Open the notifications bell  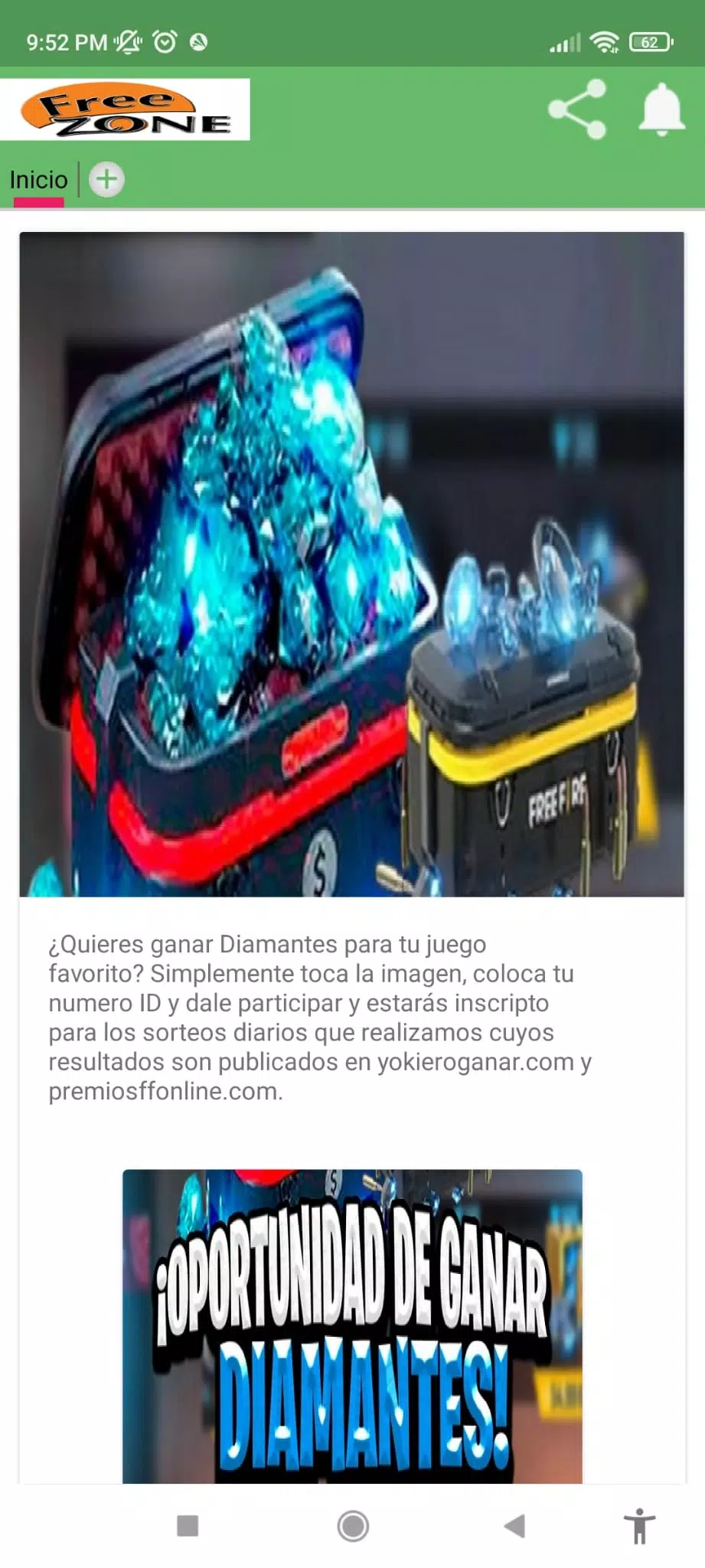(661, 110)
